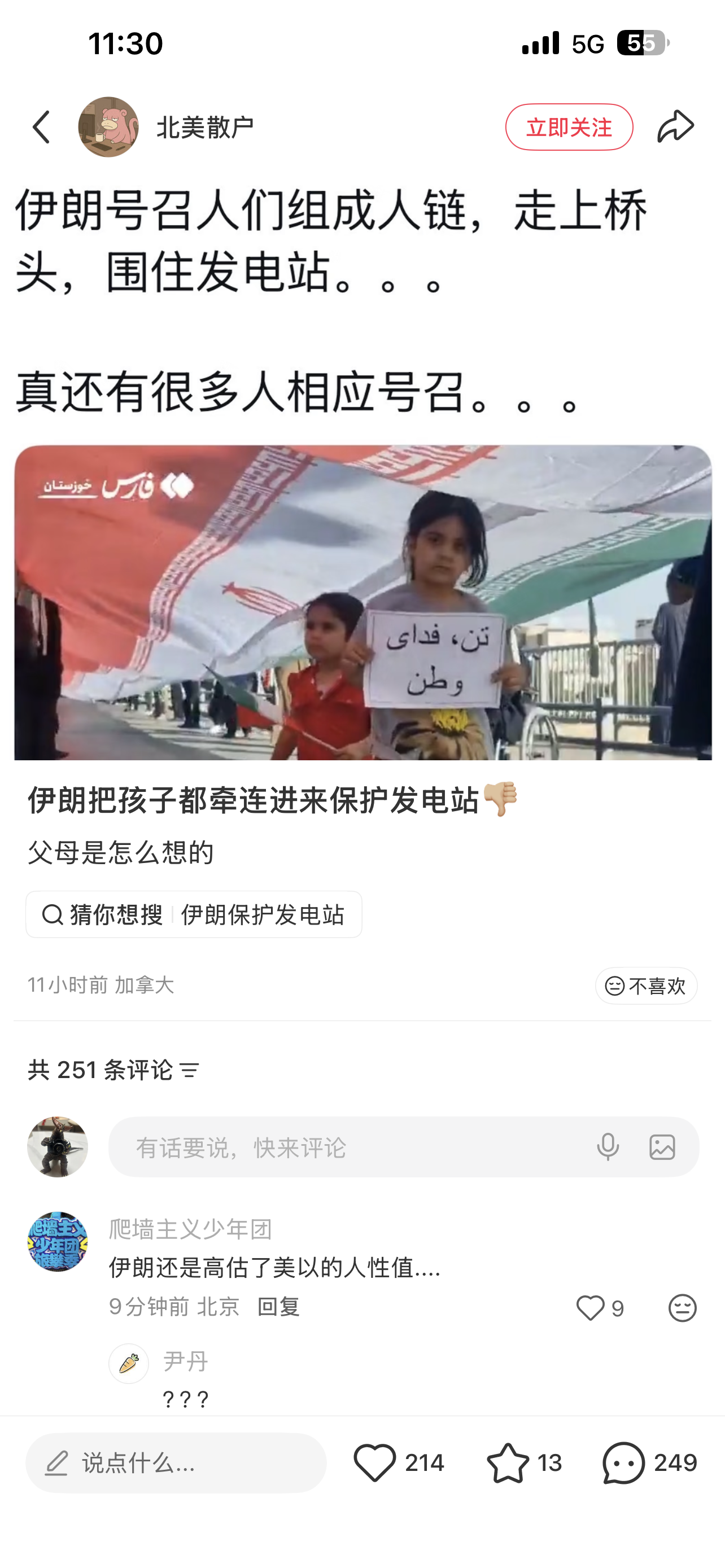Open 北美散户's profile avatar

[108, 126]
